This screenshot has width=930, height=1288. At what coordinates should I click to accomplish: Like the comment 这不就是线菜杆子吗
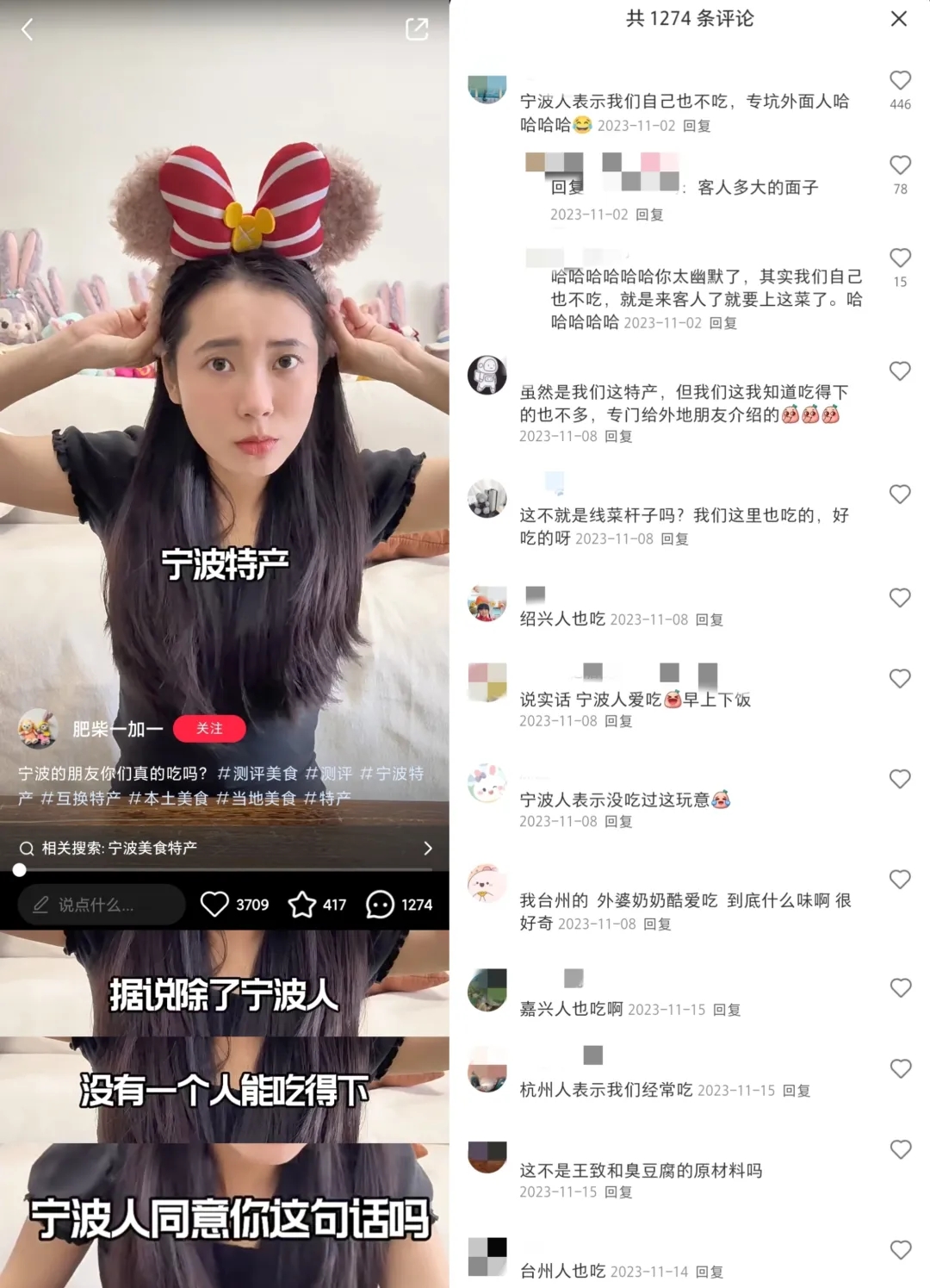tap(900, 494)
